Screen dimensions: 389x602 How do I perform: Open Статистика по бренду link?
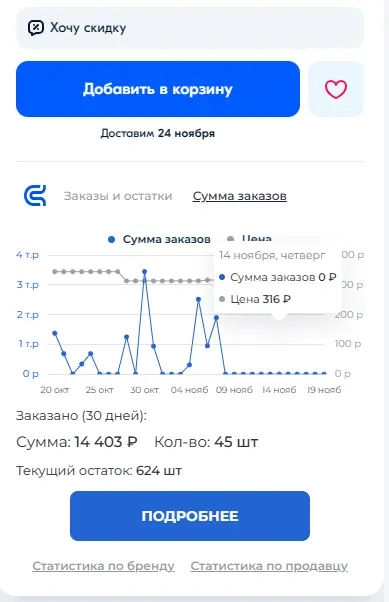(x=103, y=566)
